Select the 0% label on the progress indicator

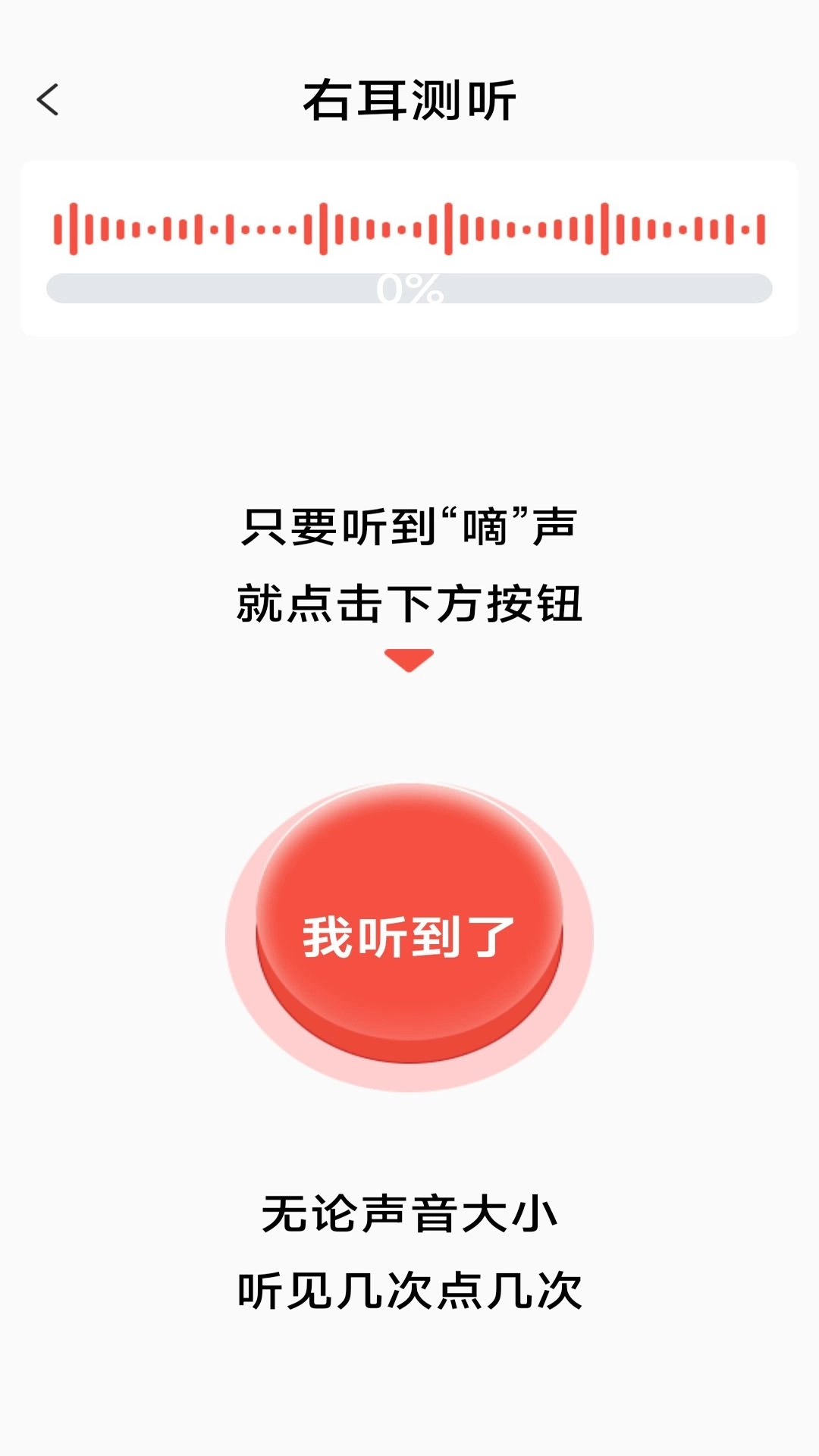tap(409, 290)
